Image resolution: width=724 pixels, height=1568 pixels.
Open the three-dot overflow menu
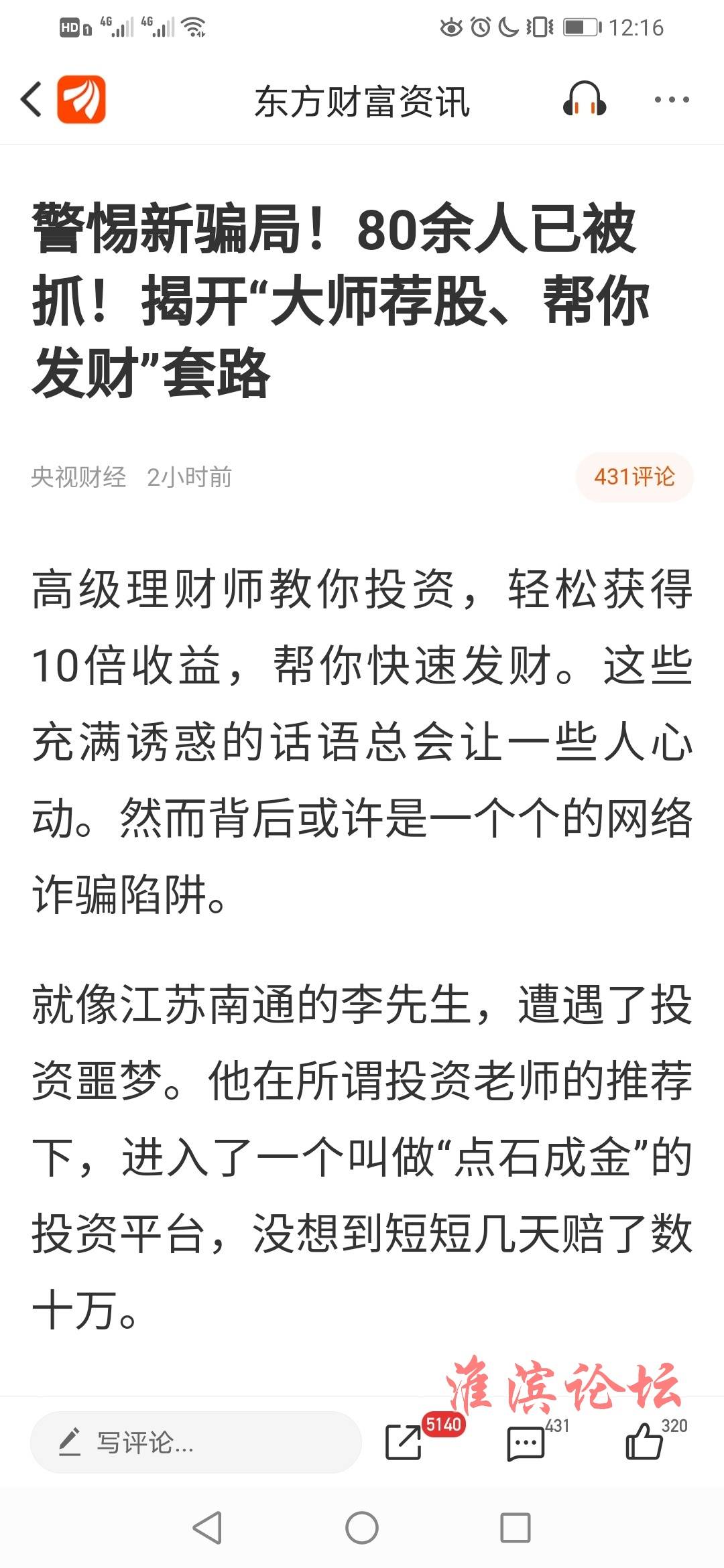coord(671,100)
